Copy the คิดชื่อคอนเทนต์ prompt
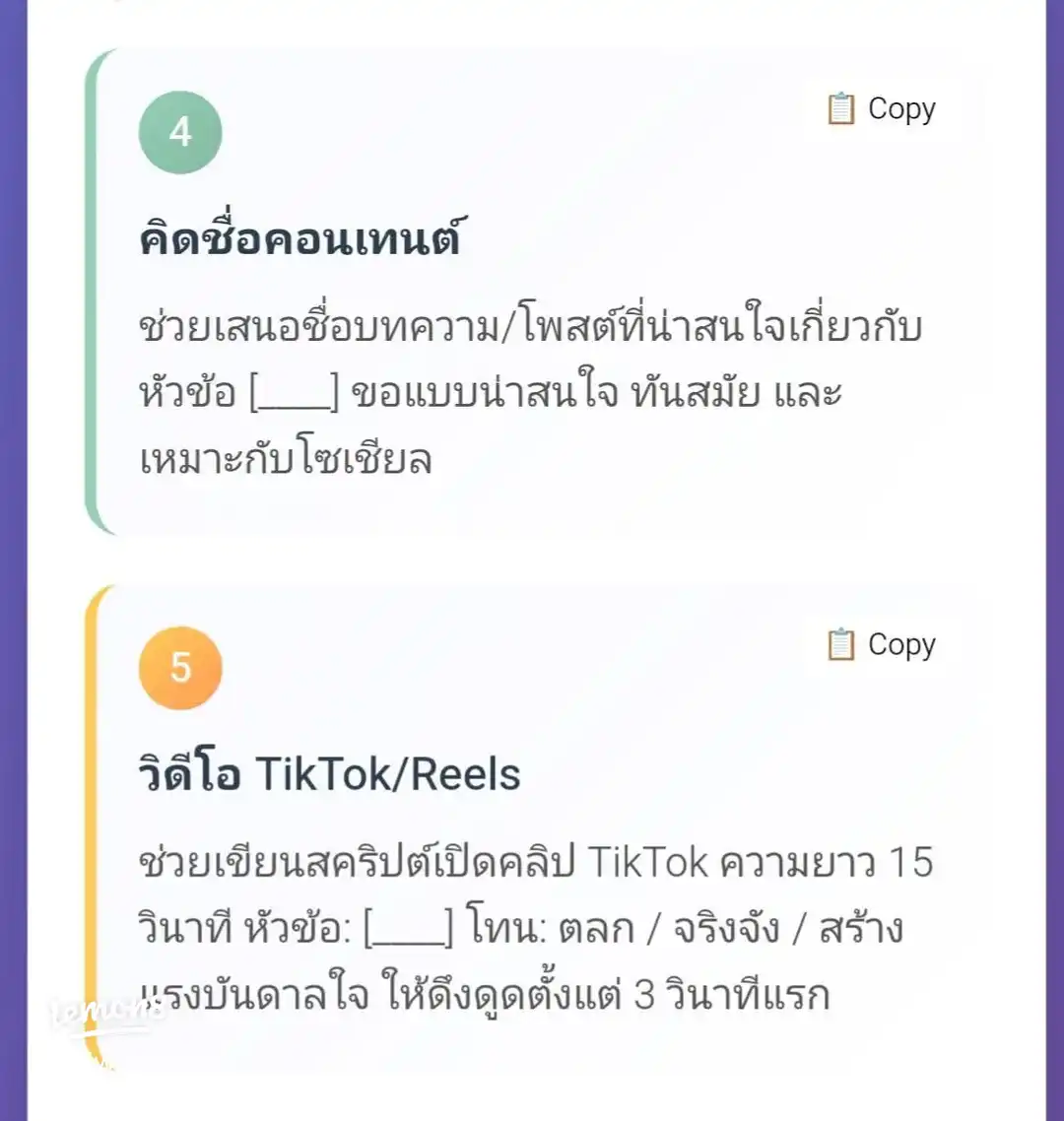 coord(881,108)
